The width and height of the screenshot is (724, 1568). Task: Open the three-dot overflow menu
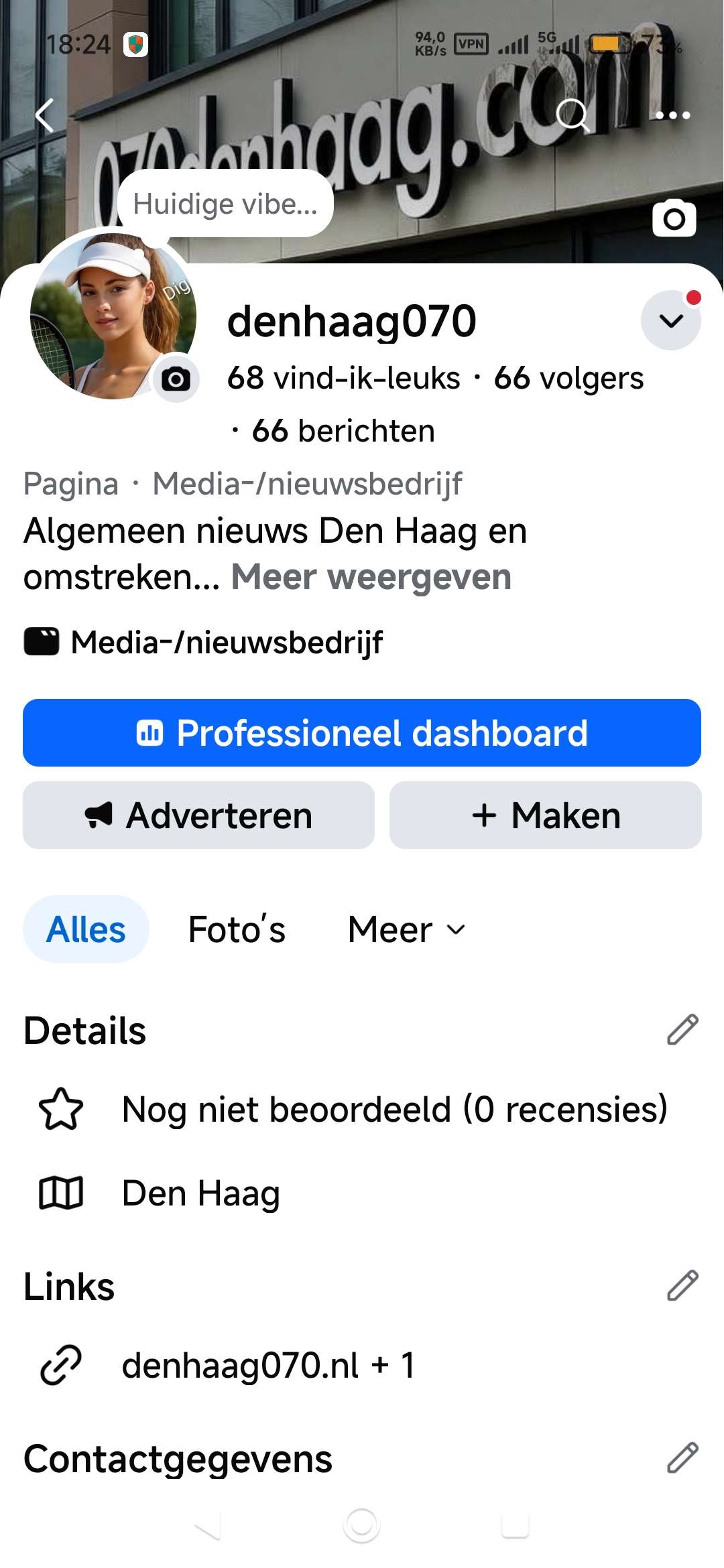[x=672, y=115]
